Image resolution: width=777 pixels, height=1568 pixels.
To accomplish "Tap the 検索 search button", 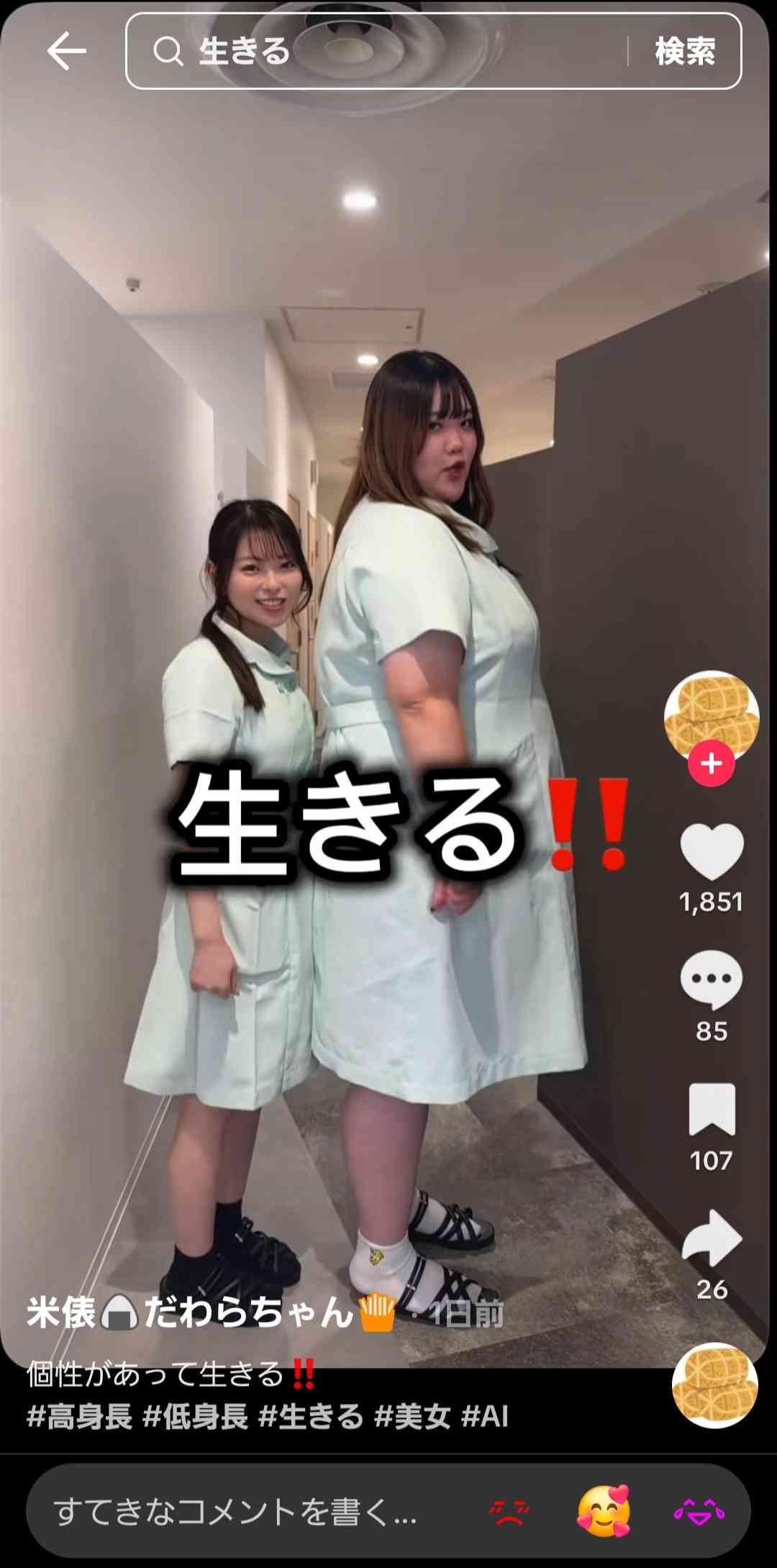I will tap(684, 51).
